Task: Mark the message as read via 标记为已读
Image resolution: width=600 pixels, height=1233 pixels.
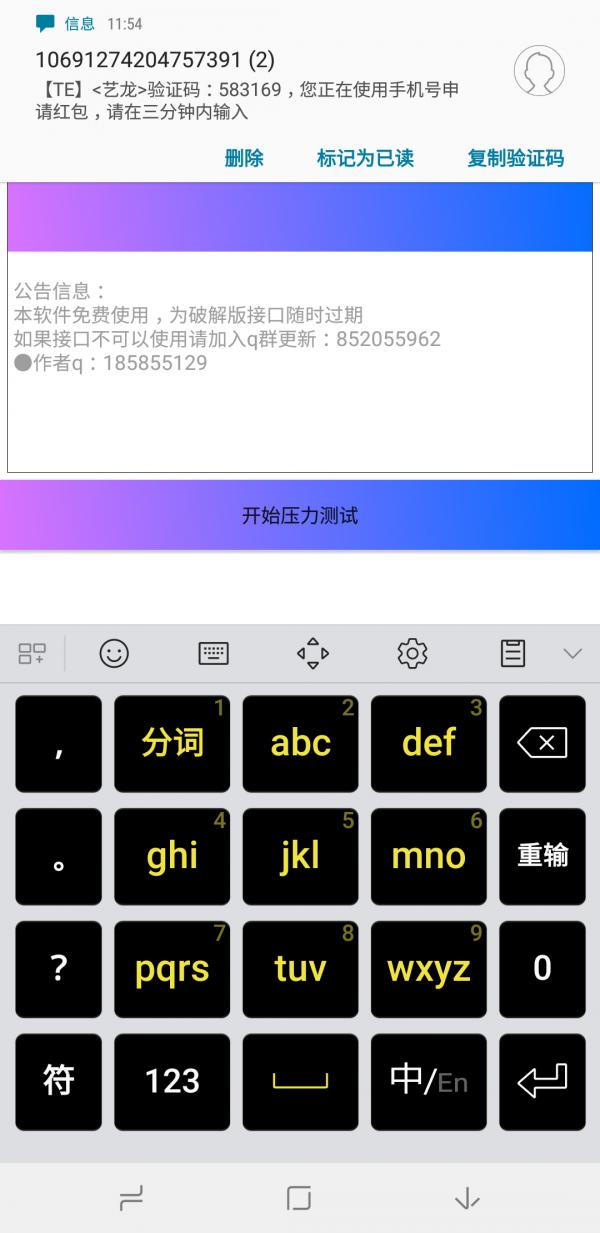Action: (x=365, y=158)
